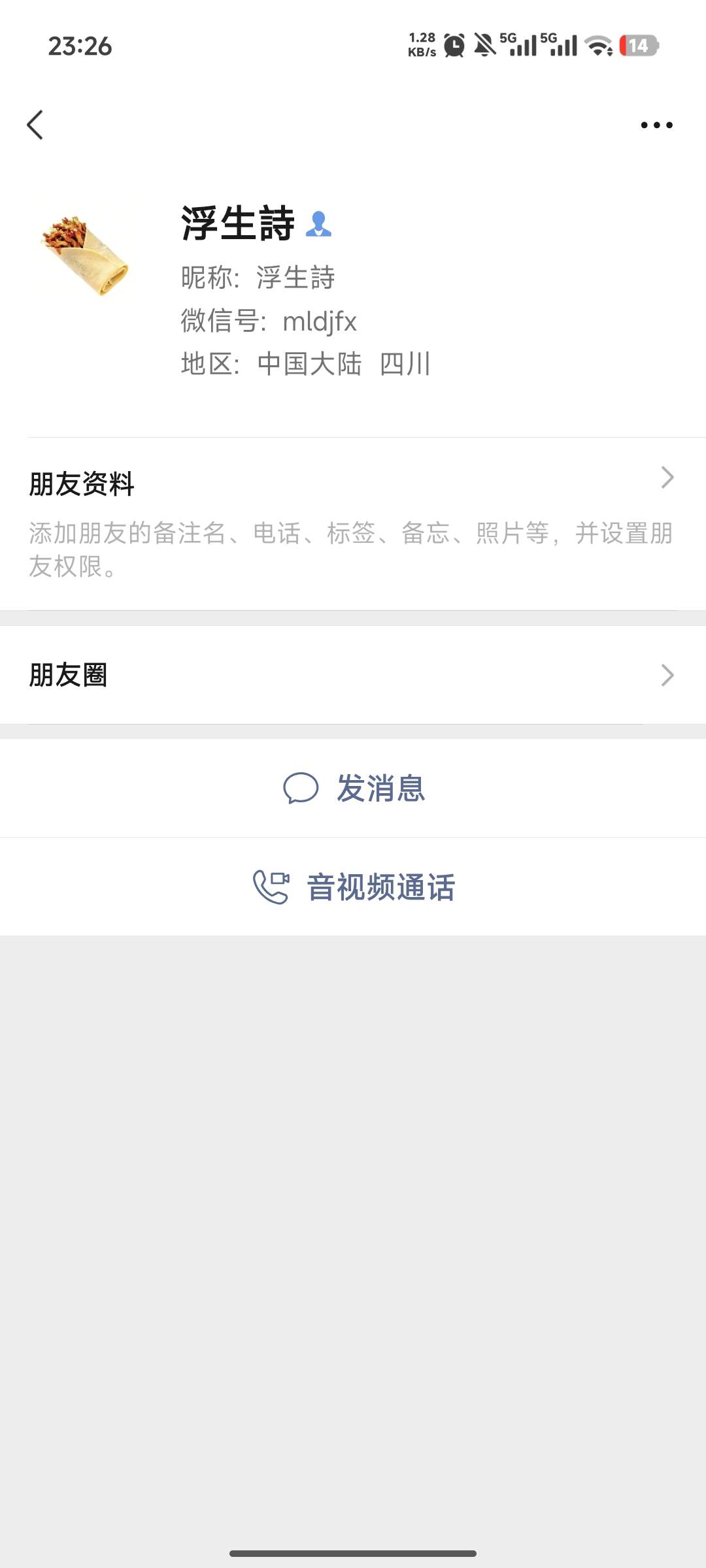Tap 发消息 to send a message
This screenshot has width=706, height=1568.
coord(354,788)
